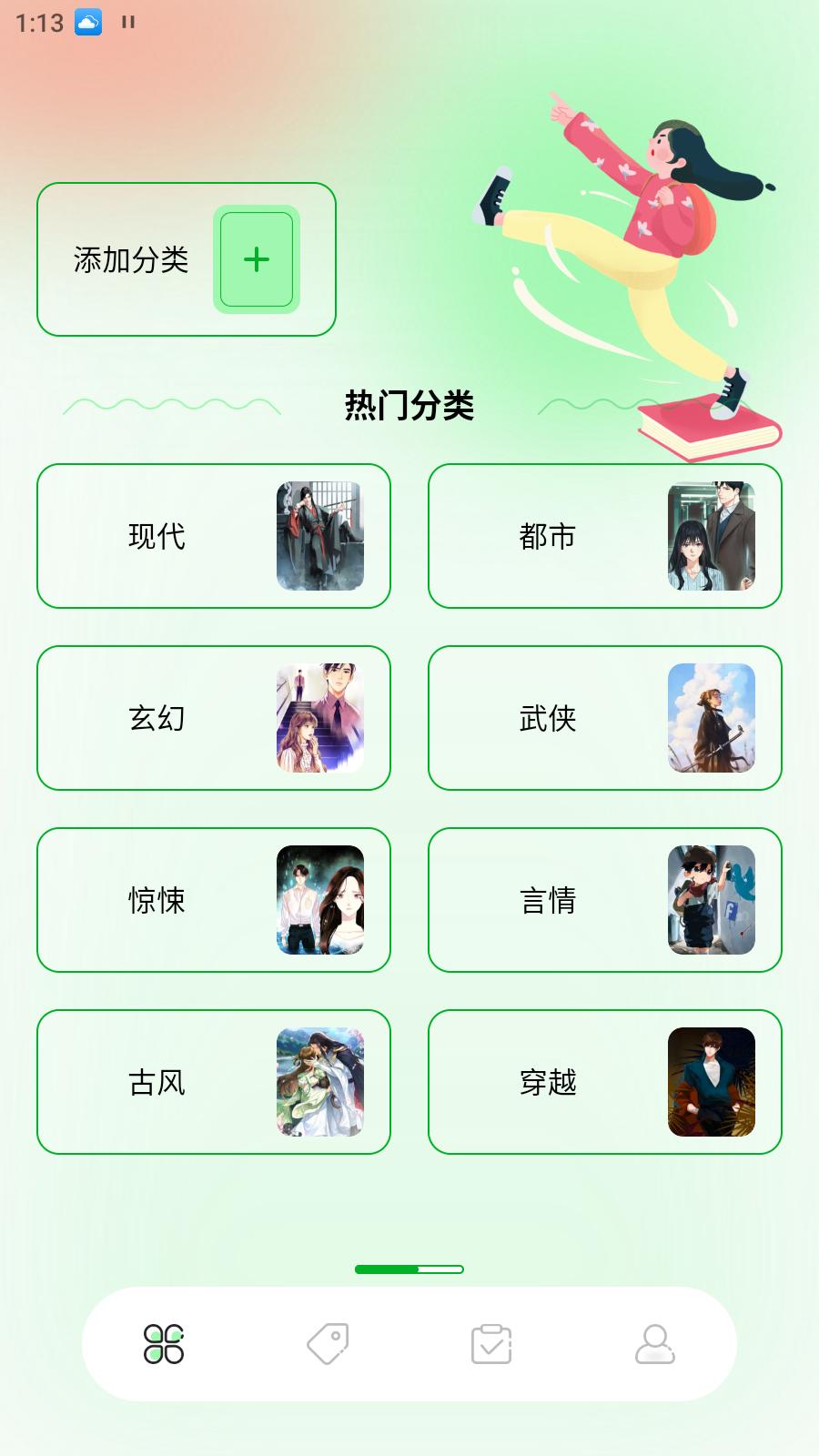Select the categories grid icon in bottom navigation
The height and width of the screenshot is (1456, 819).
pyautogui.click(x=162, y=1346)
